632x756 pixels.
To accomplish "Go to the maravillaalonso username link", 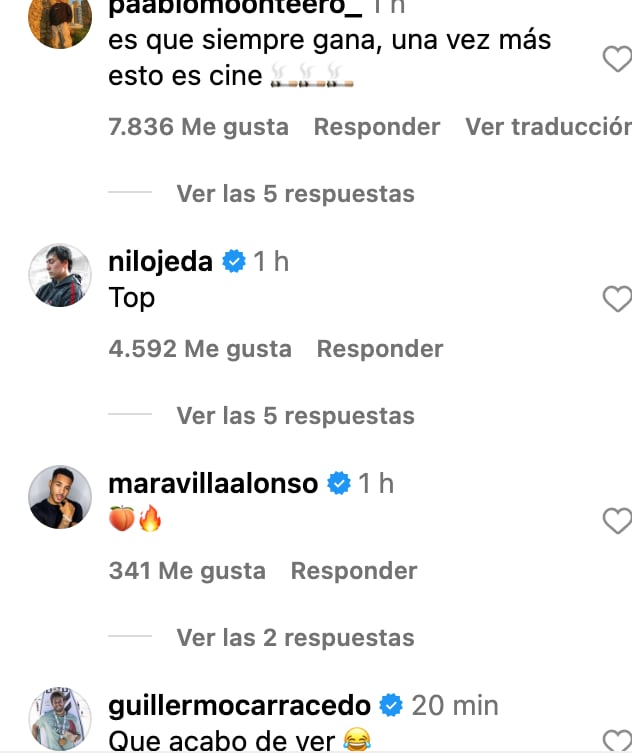I will (x=212, y=484).
